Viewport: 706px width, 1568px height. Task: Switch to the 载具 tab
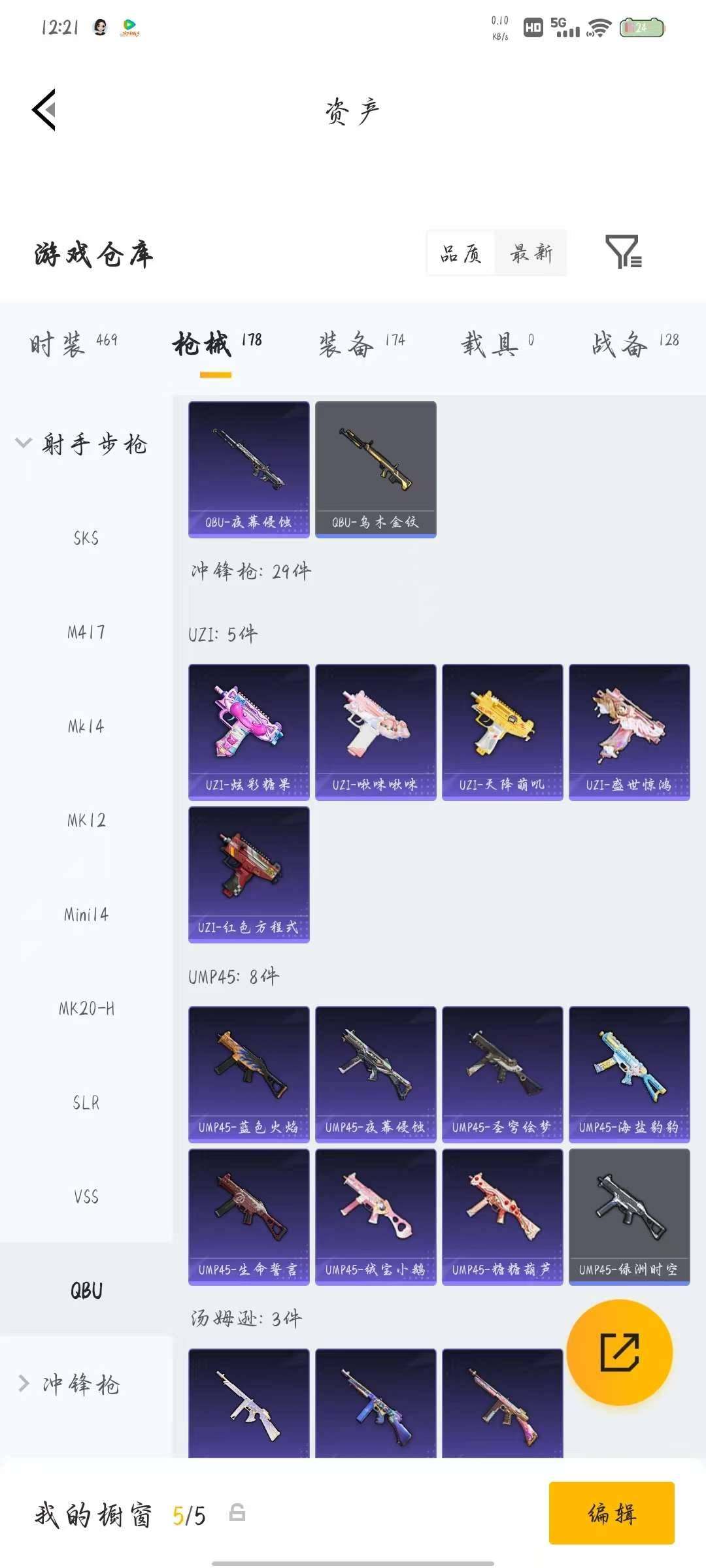click(497, 343)
